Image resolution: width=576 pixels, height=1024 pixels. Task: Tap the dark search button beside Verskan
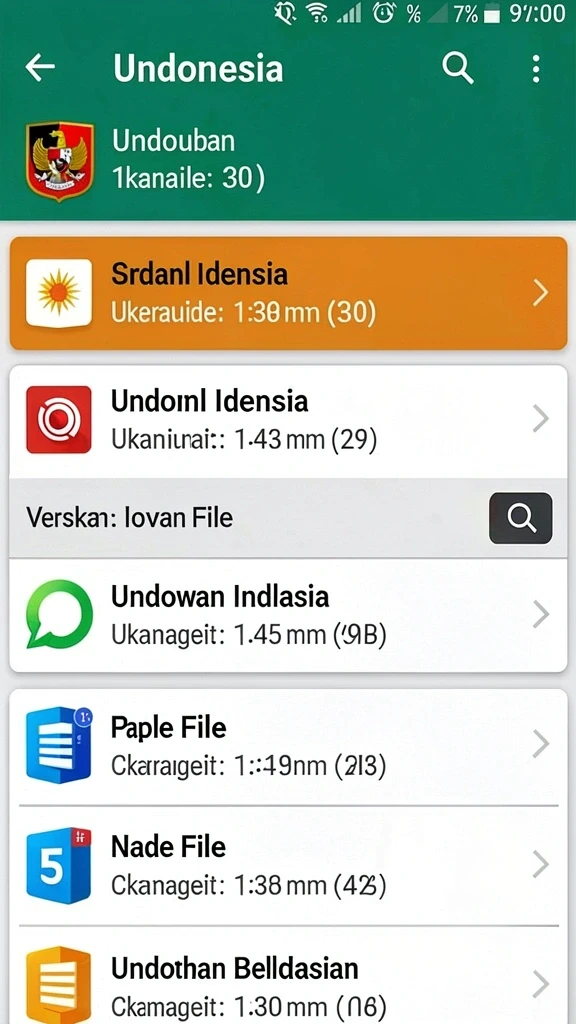[520, 519]
